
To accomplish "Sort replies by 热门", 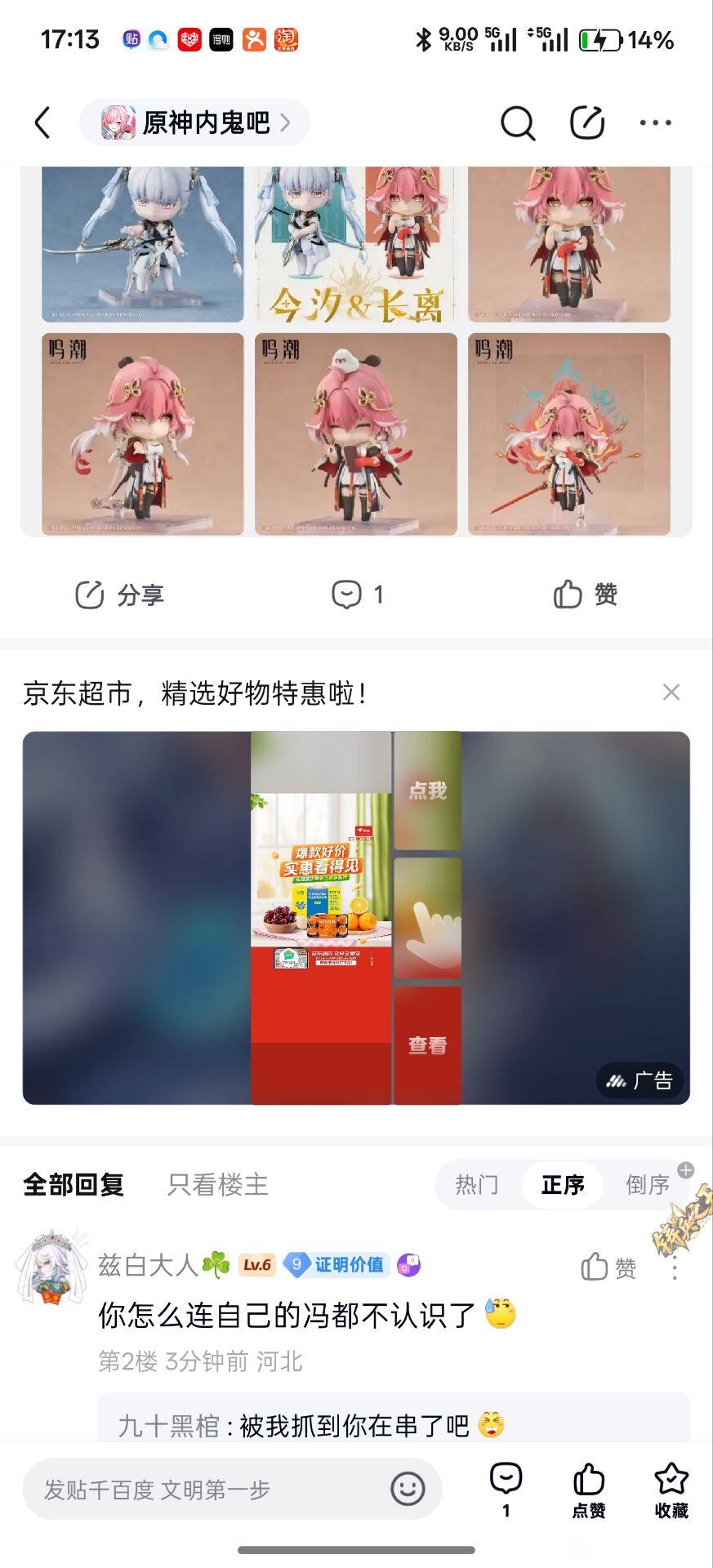I will [476, 1185].
